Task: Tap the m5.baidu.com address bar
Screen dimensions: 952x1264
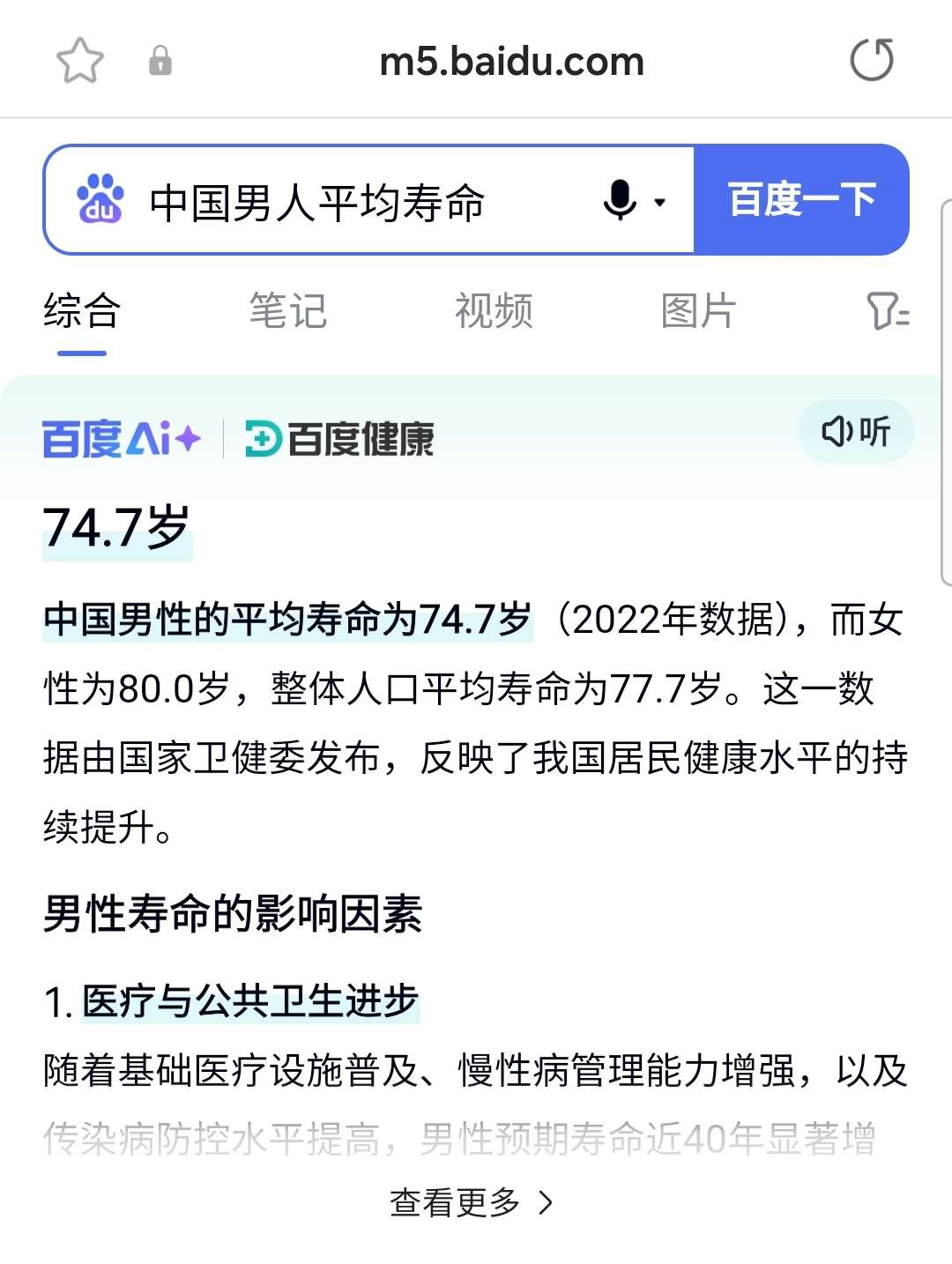Action: click(511, 62)
